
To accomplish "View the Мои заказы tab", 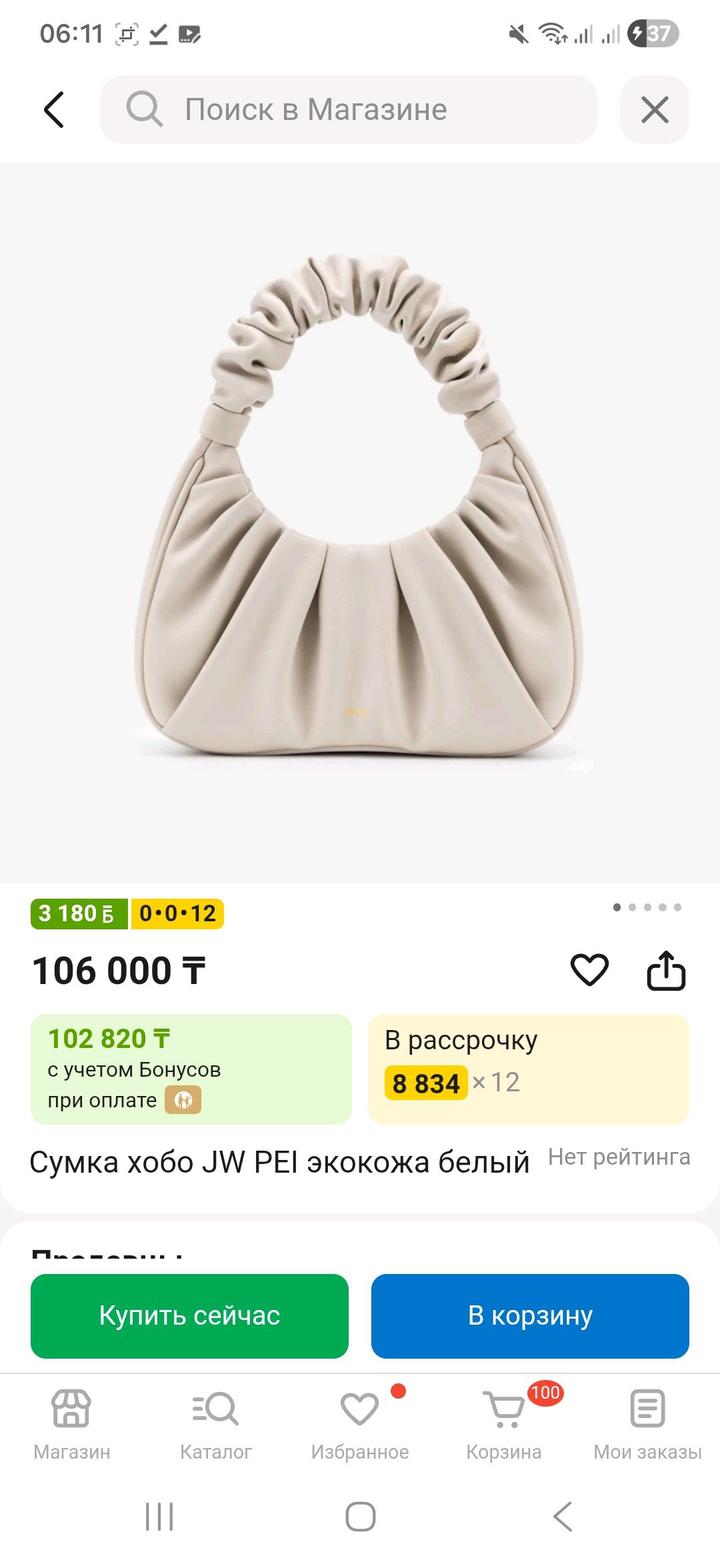I will pyautogui.click(x=647, y=1424).
